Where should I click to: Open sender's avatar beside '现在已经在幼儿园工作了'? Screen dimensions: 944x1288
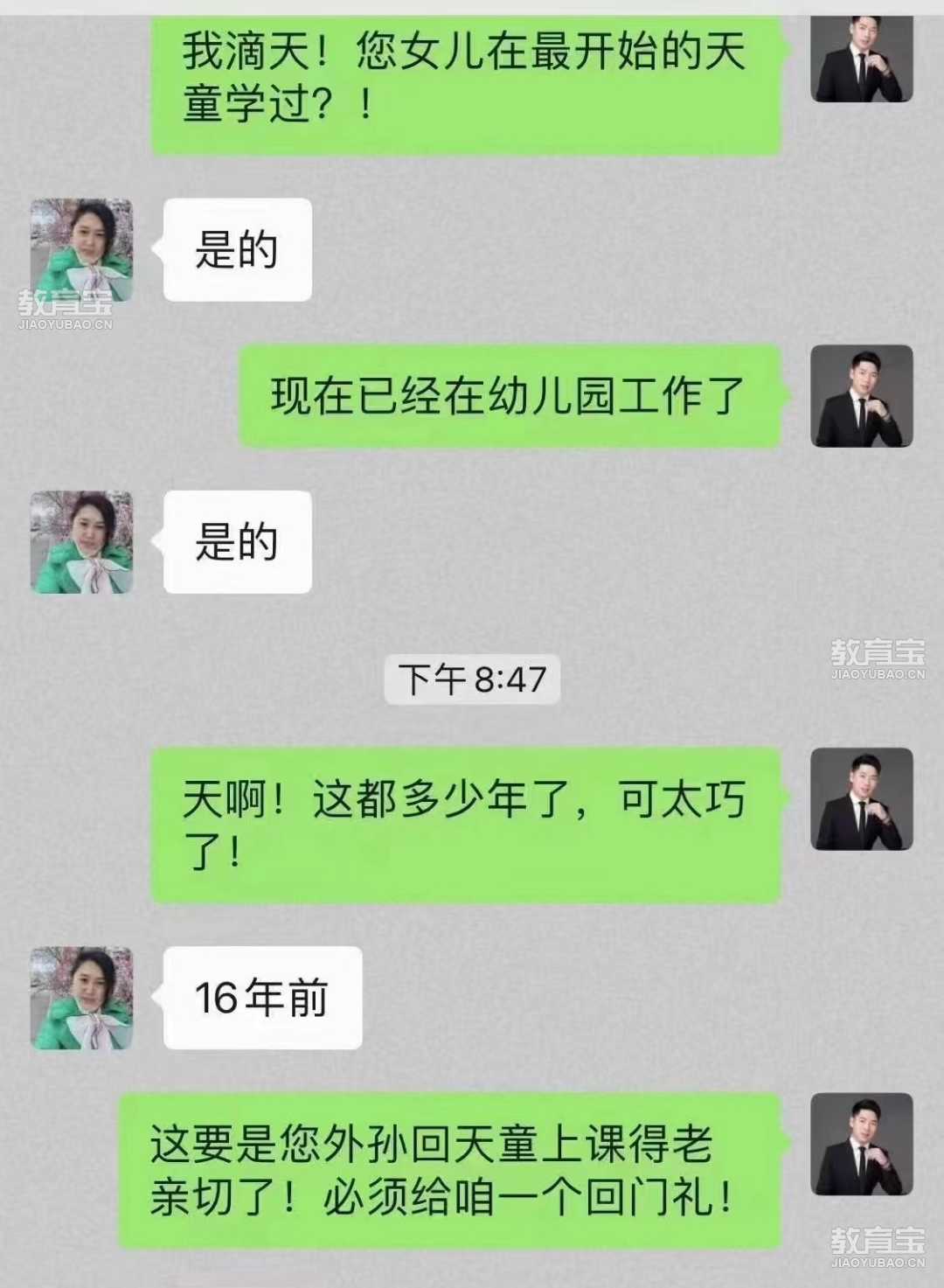click(x=862, y=396)
